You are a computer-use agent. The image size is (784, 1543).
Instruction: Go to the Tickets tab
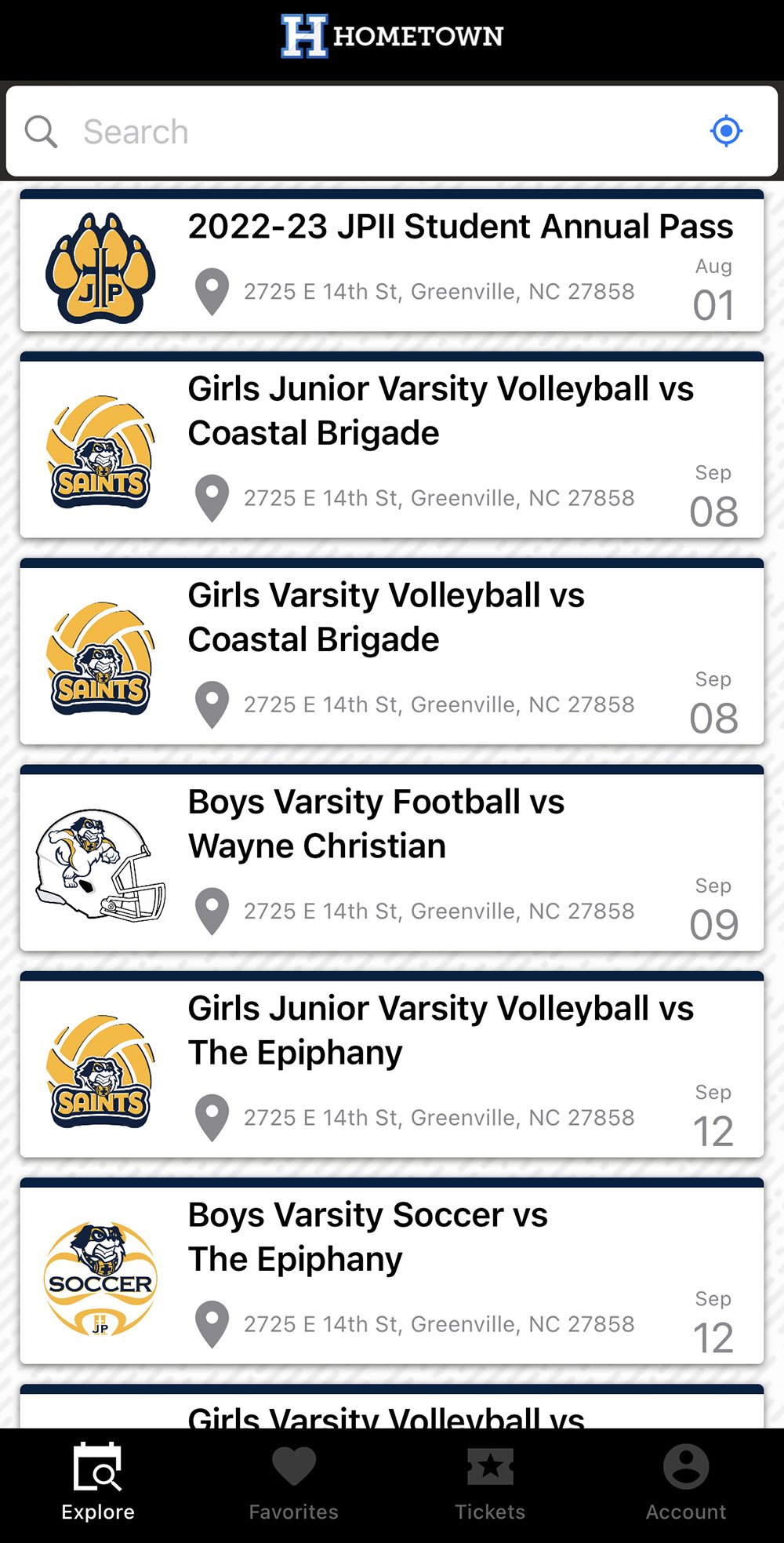pos(490,1483)
